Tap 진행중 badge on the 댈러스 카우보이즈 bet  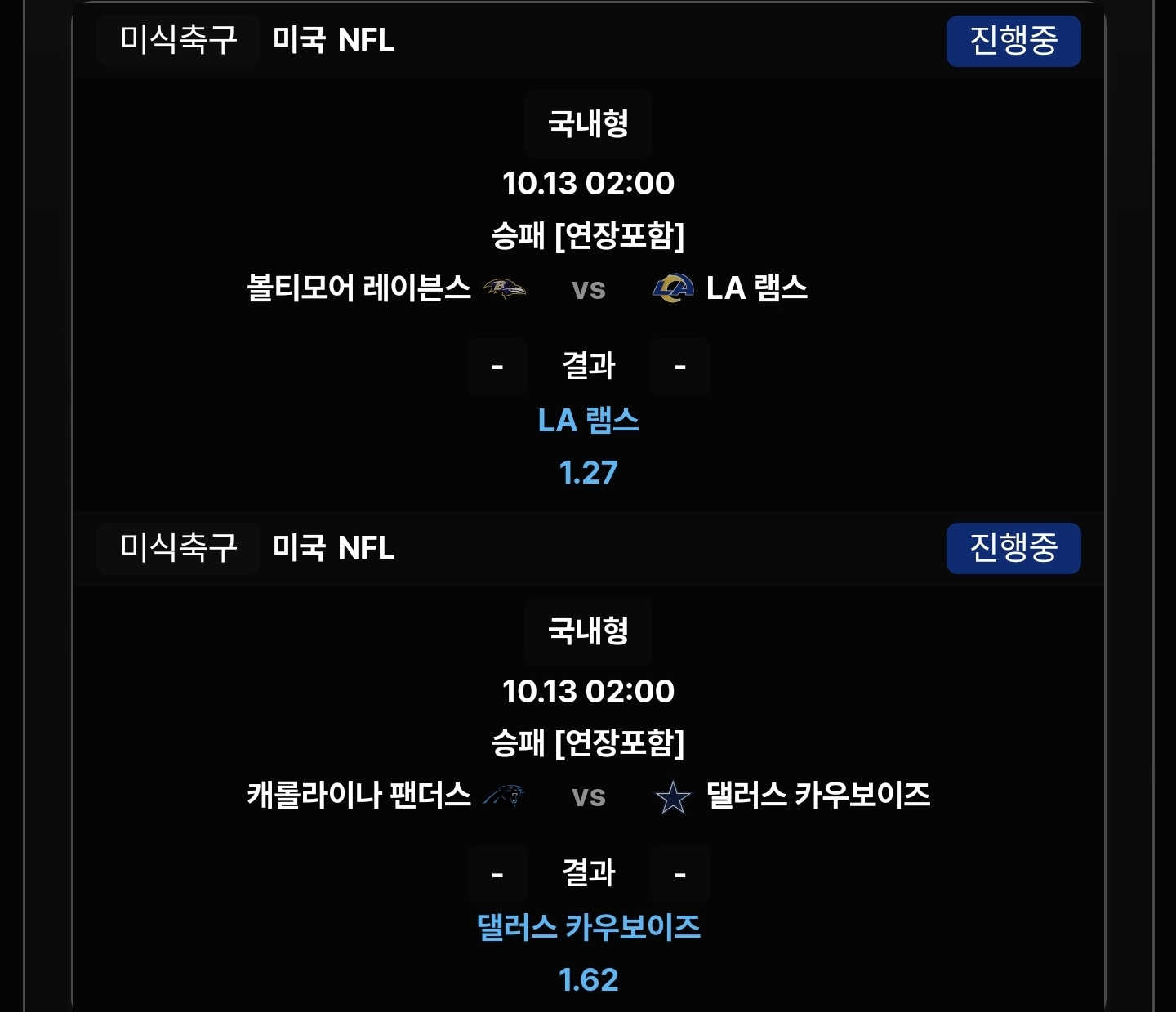pyautogui.click(x=1013, y=548)
